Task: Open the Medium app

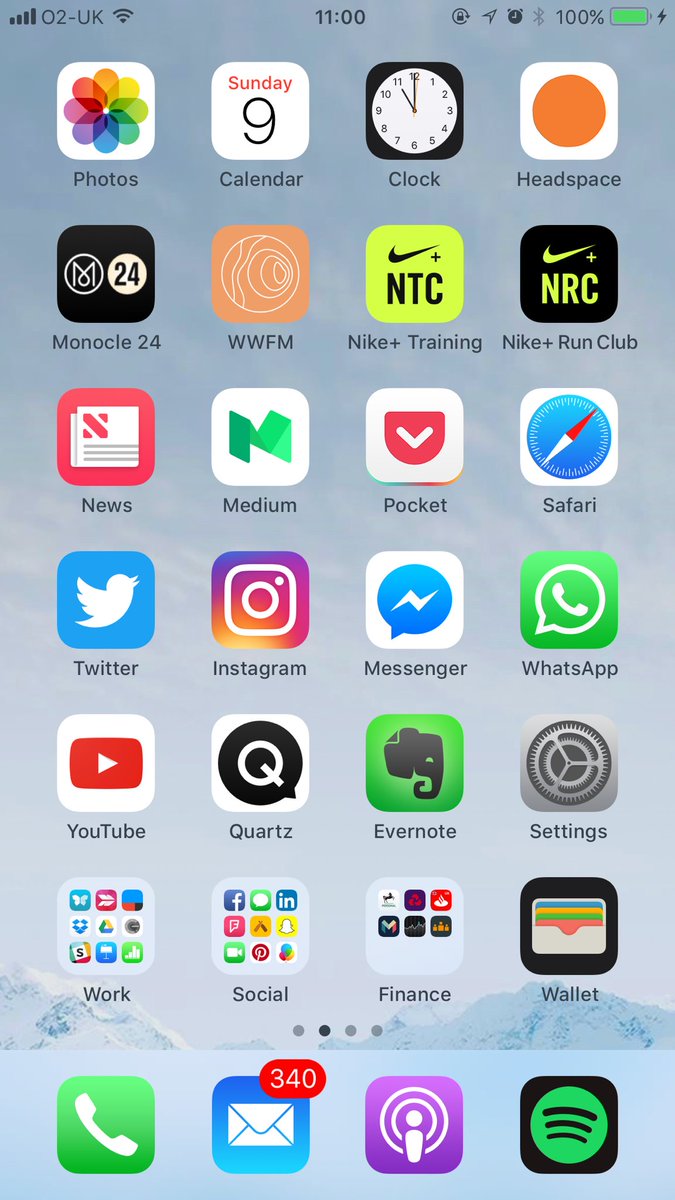Action: click(x=260, y=437)
